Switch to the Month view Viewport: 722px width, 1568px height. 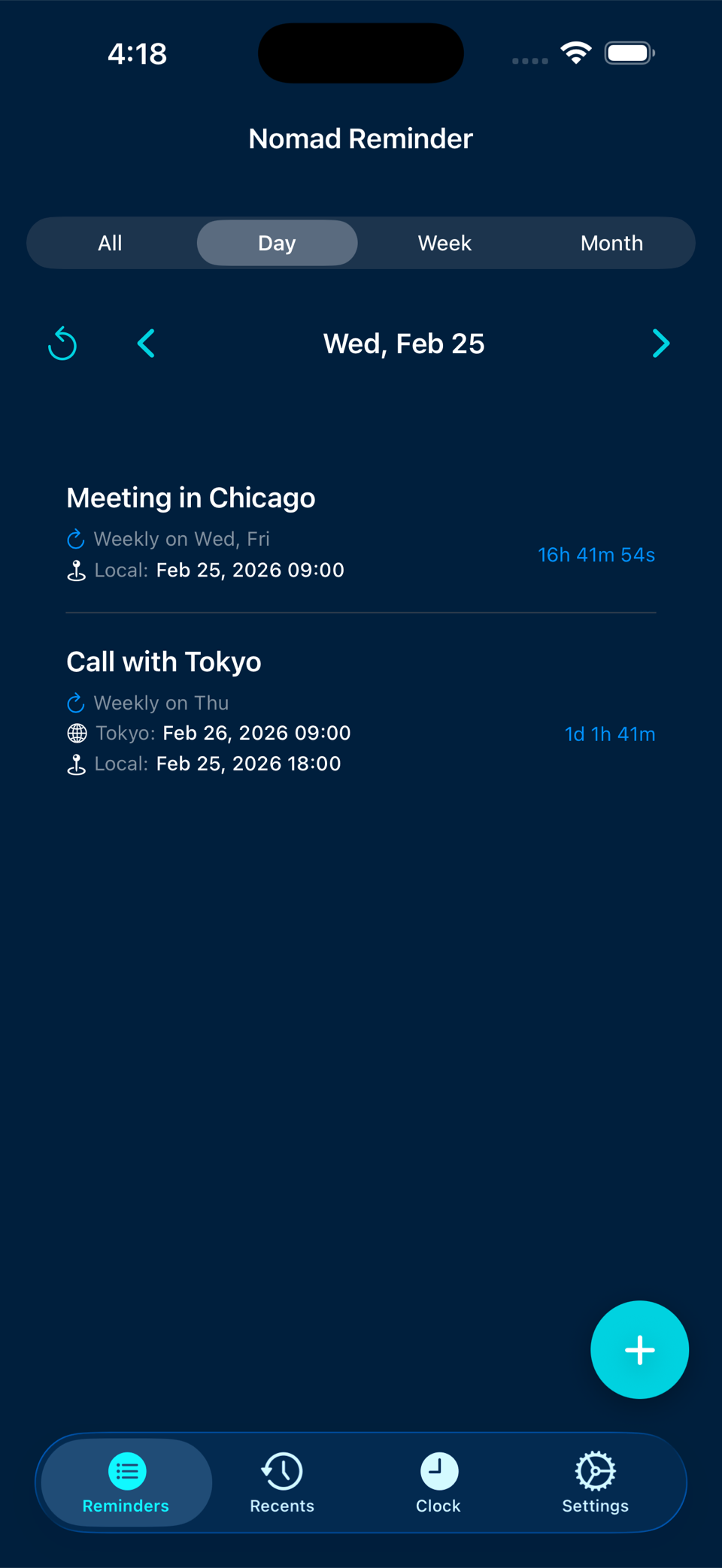[x=611, y=242]
